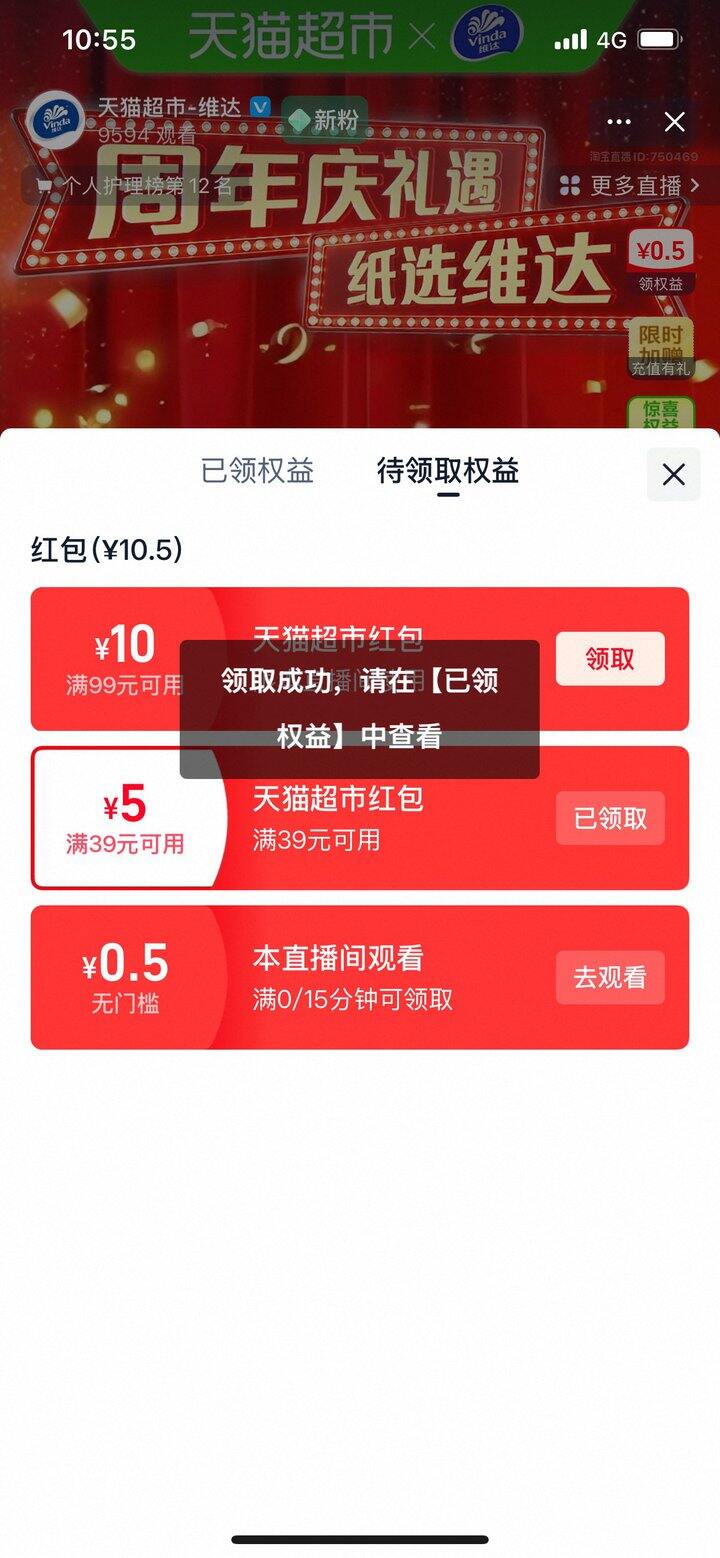Select the 待领取权益 tab
The height and width of the screenshot is (1558, 720).
(447, 471)
